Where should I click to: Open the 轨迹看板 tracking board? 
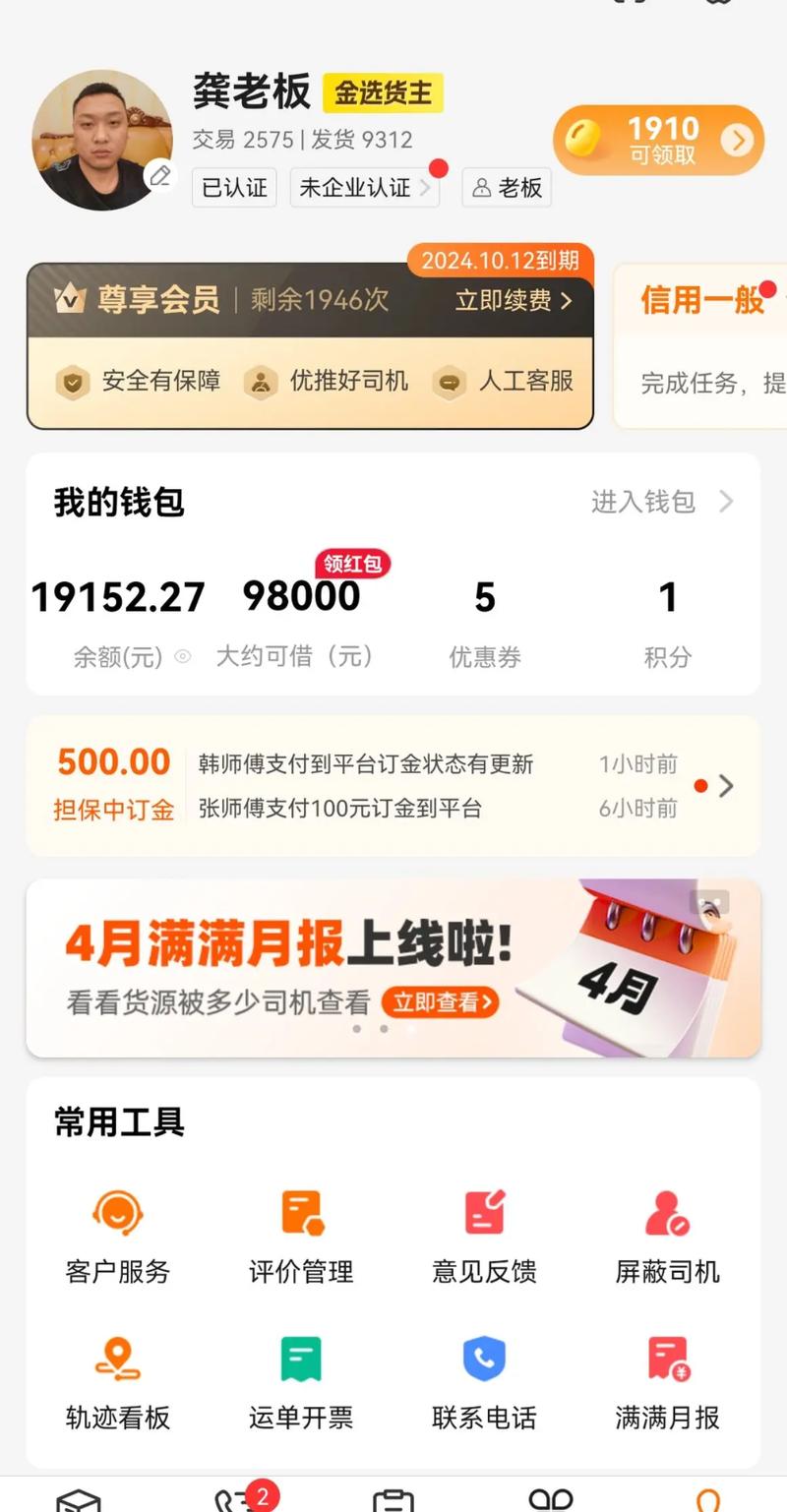(x=118, y=1381)
